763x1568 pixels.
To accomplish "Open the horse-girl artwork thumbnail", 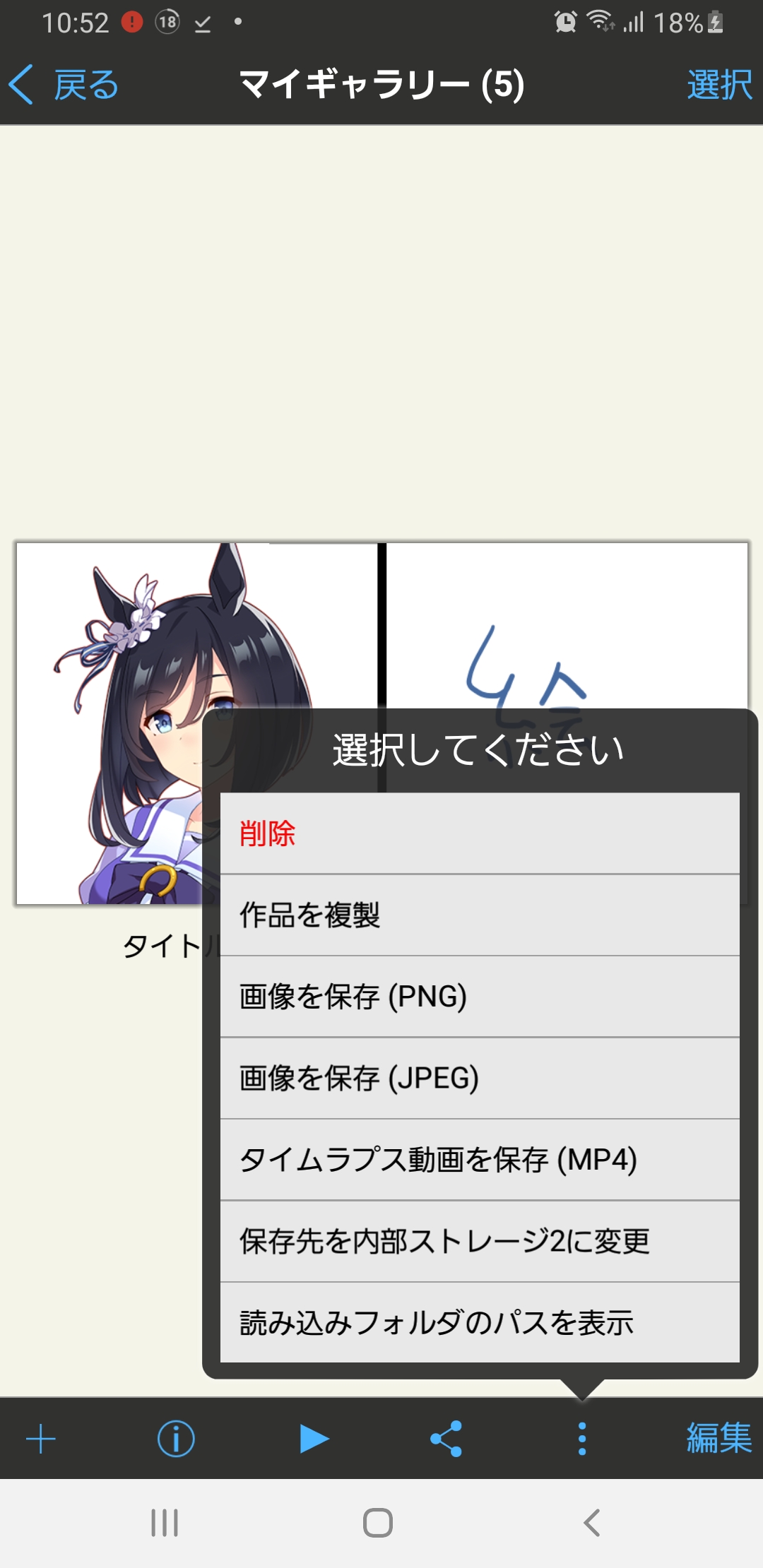I will tap(110, 724).
